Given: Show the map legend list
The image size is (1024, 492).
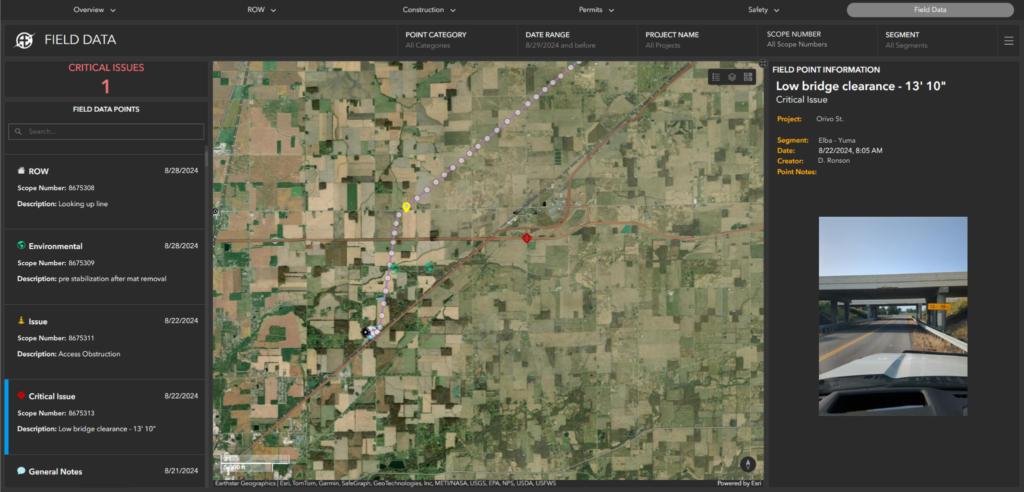Looking at the screenshot, I should click(716, 77).
